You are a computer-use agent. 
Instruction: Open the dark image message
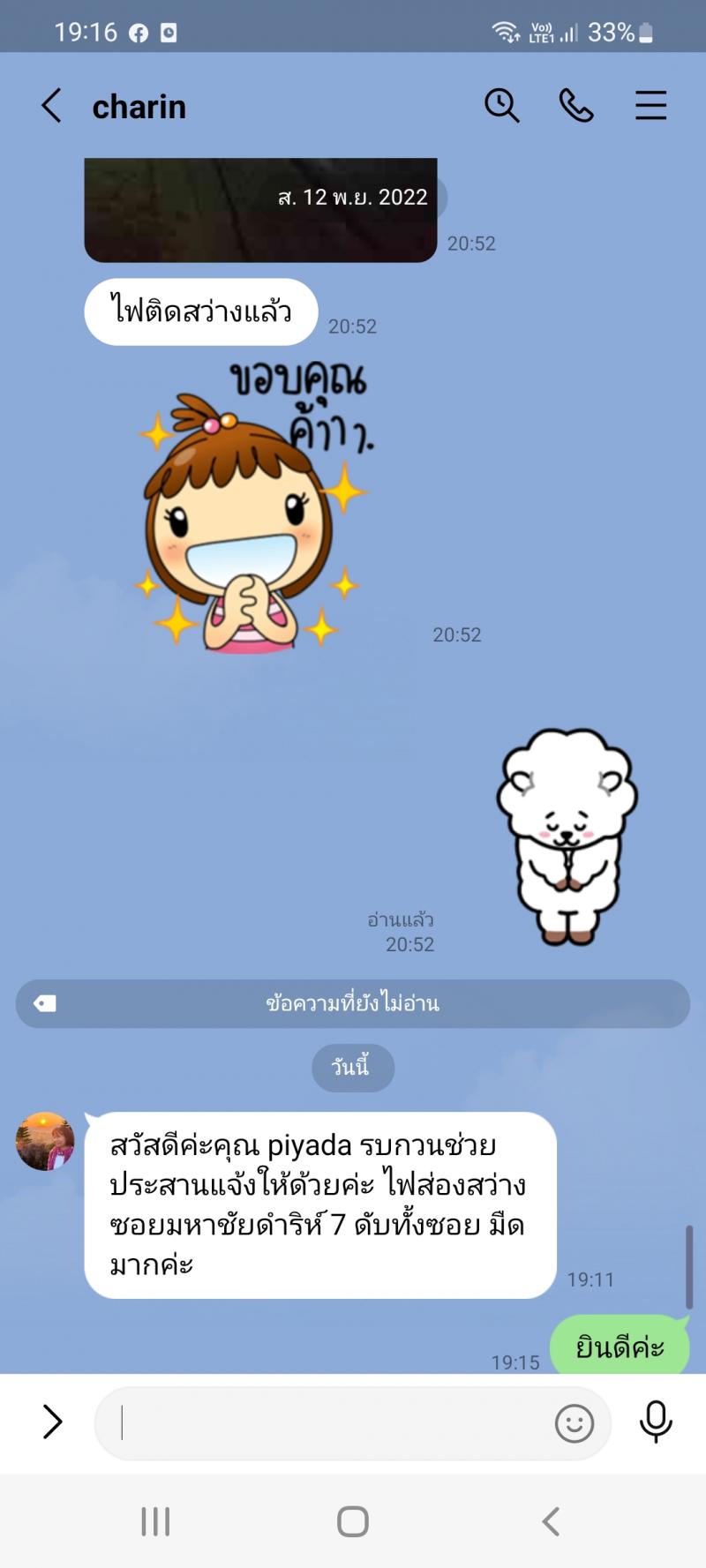[x=260, y=212]
